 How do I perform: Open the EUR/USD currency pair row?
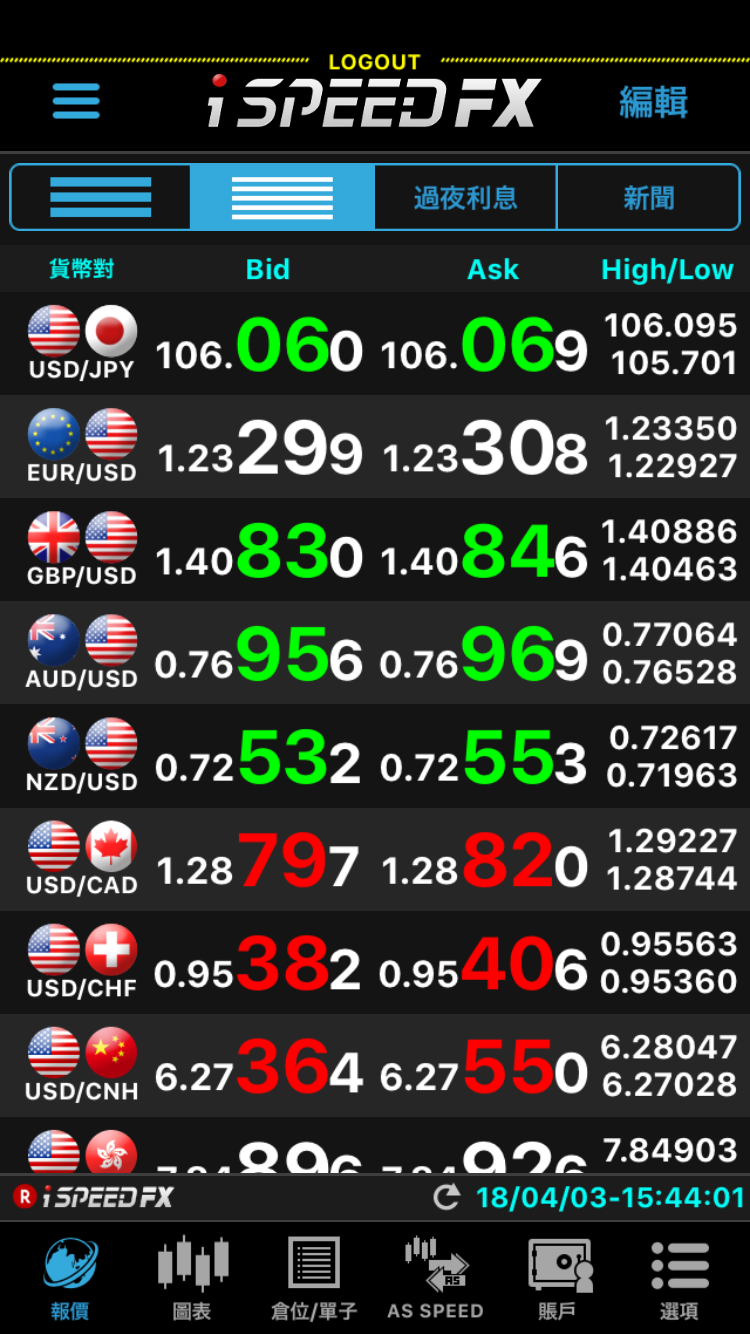375,447
